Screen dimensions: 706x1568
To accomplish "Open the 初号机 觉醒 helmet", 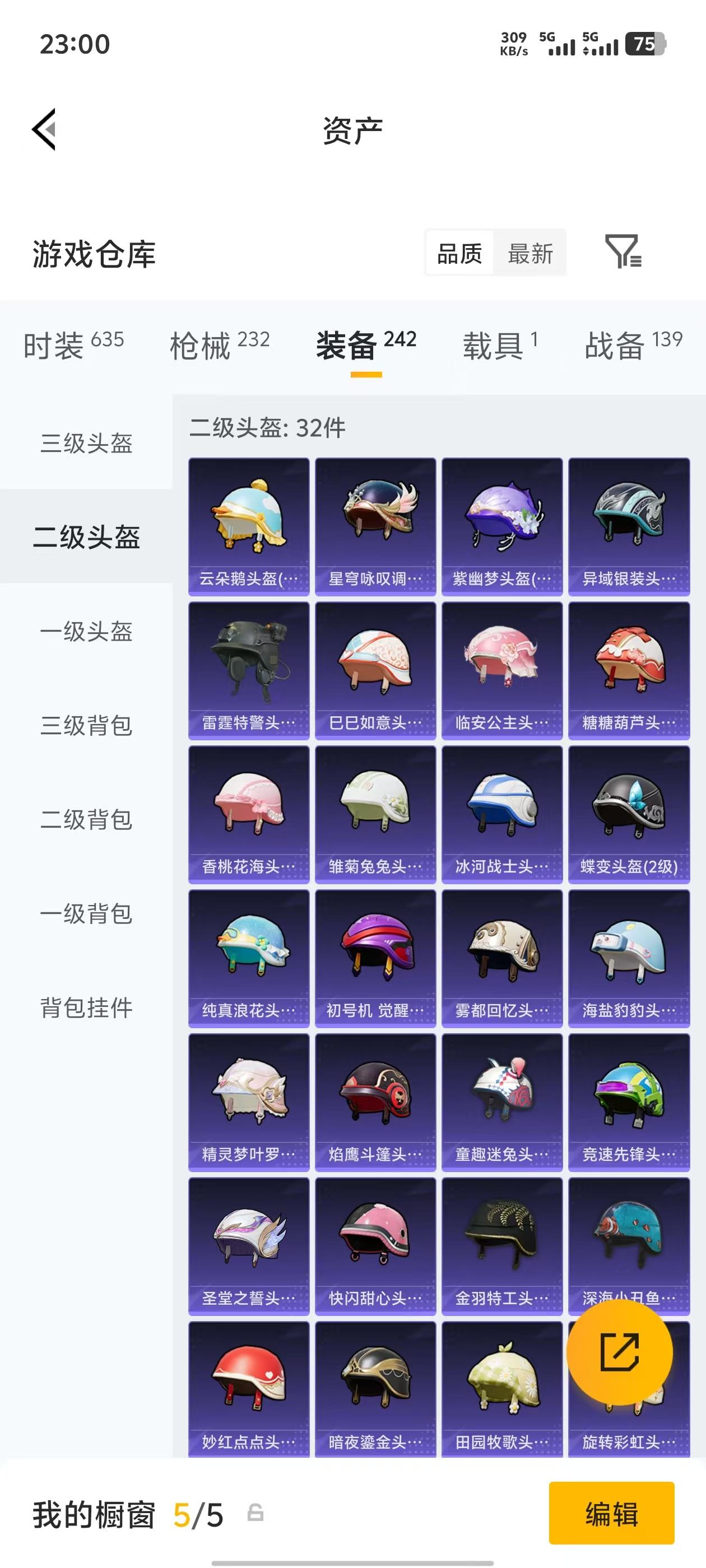I will [x=375, y=960].
